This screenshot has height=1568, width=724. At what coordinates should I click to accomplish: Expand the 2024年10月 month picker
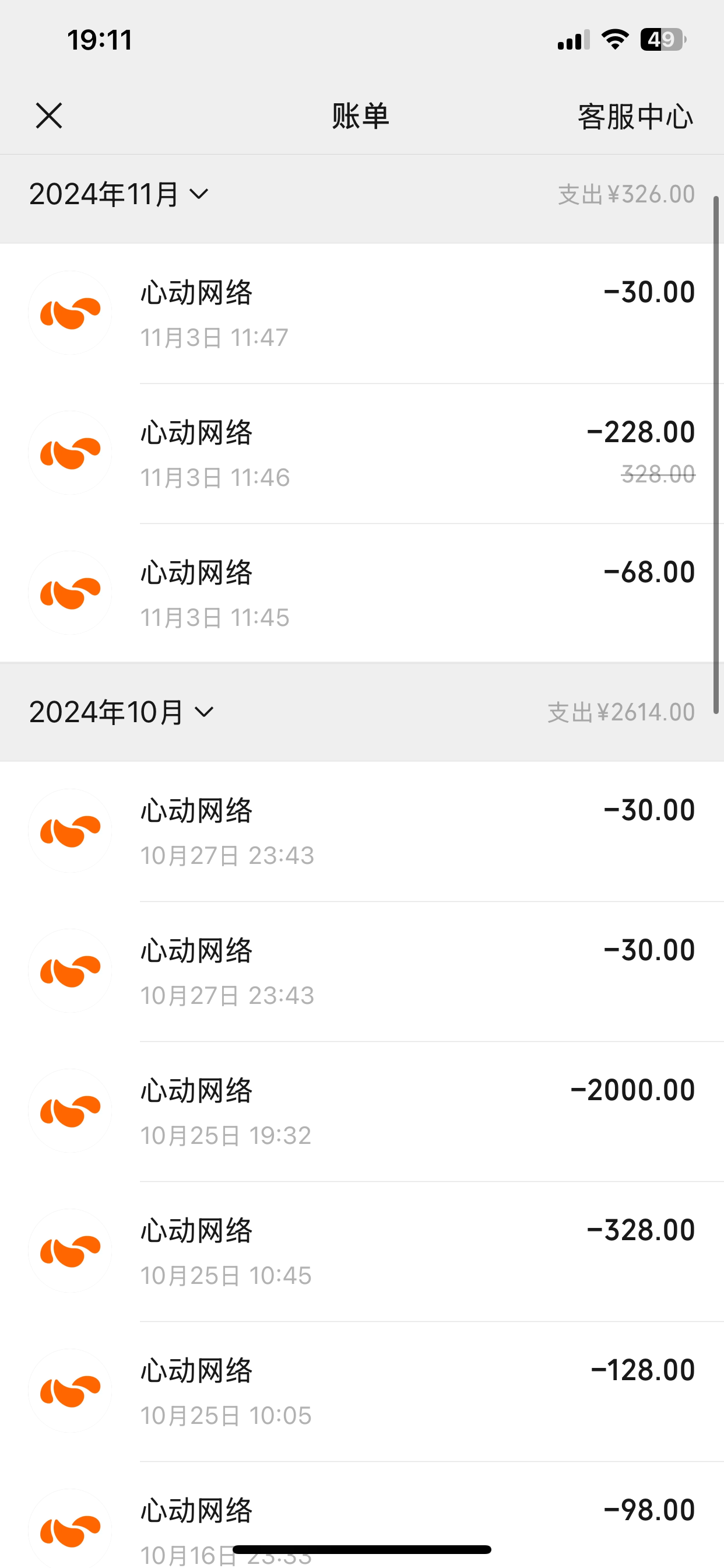tap(122, 712)
